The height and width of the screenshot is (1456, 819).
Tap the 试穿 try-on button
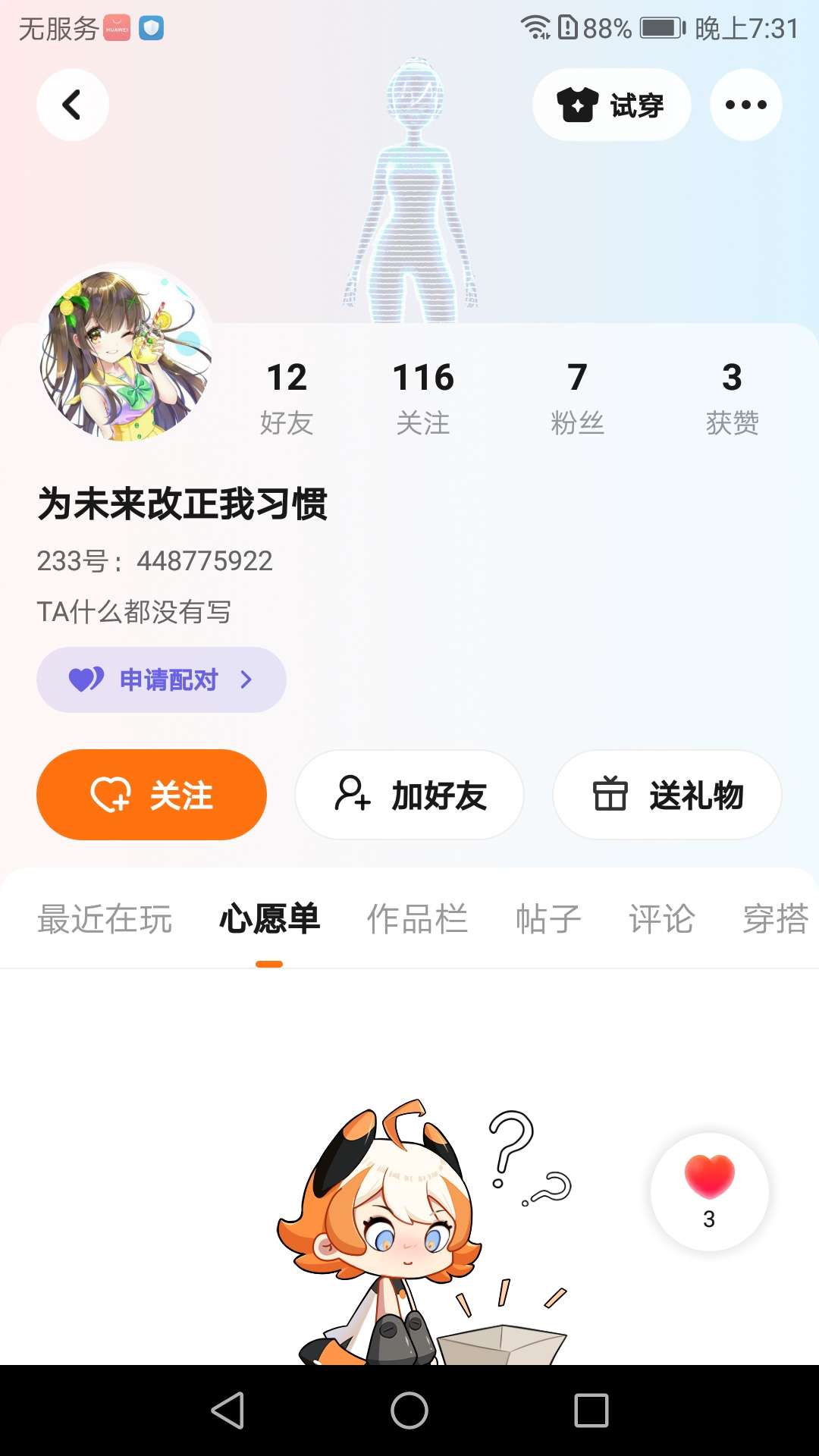click(611, 105)
